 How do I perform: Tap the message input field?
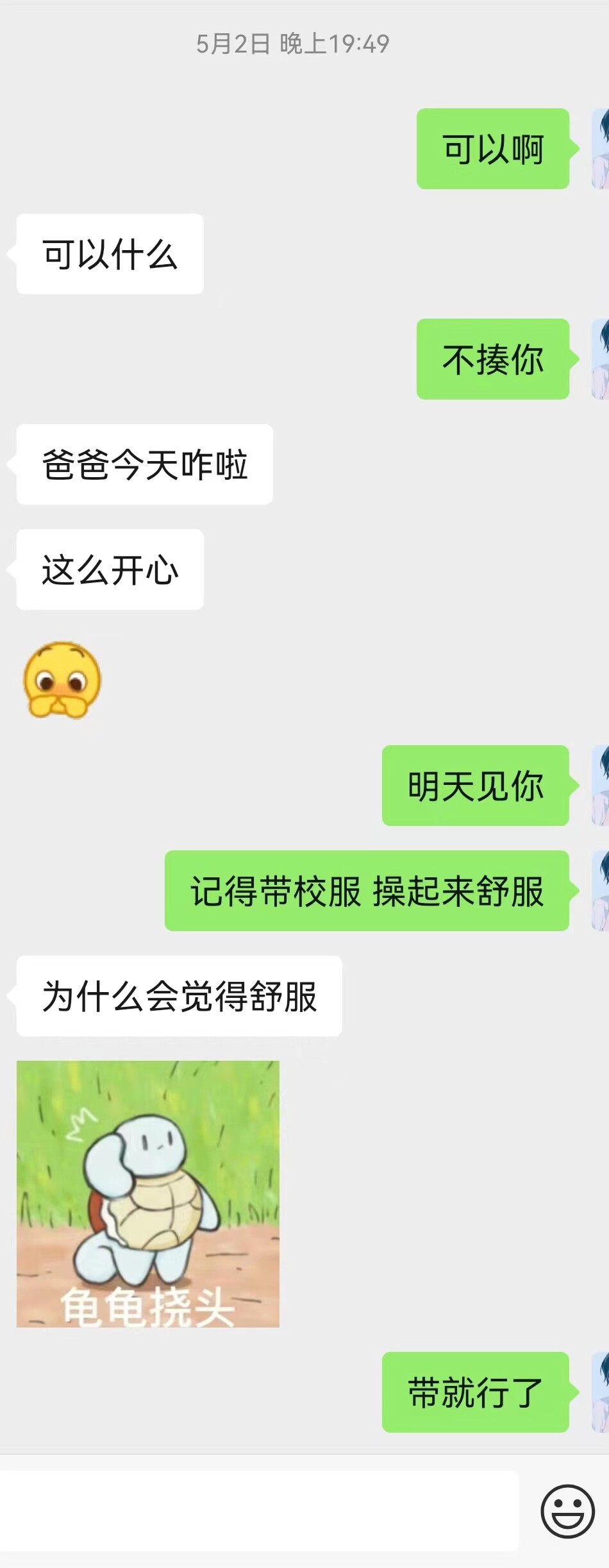[x=256, y=1511]
